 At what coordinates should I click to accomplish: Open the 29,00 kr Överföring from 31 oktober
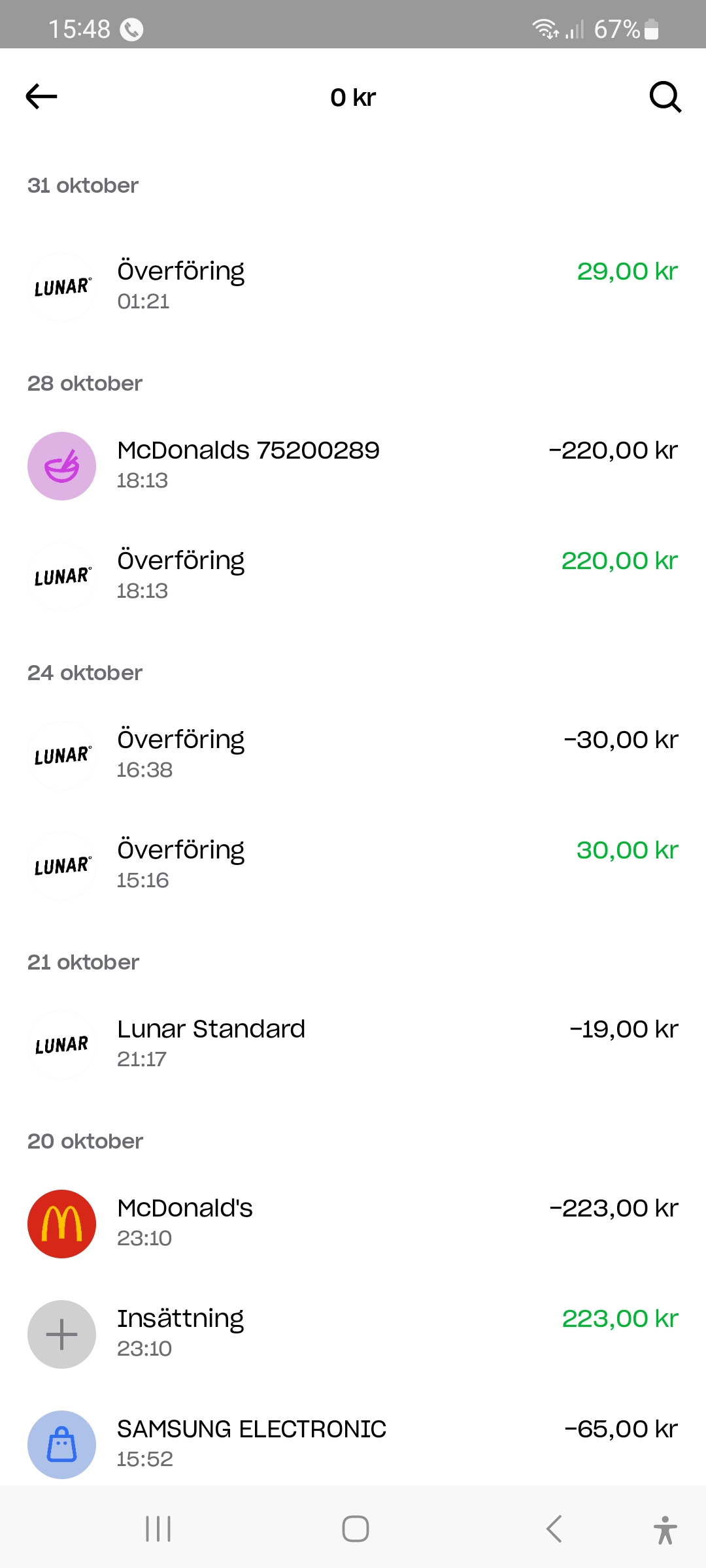click(353, 286)
